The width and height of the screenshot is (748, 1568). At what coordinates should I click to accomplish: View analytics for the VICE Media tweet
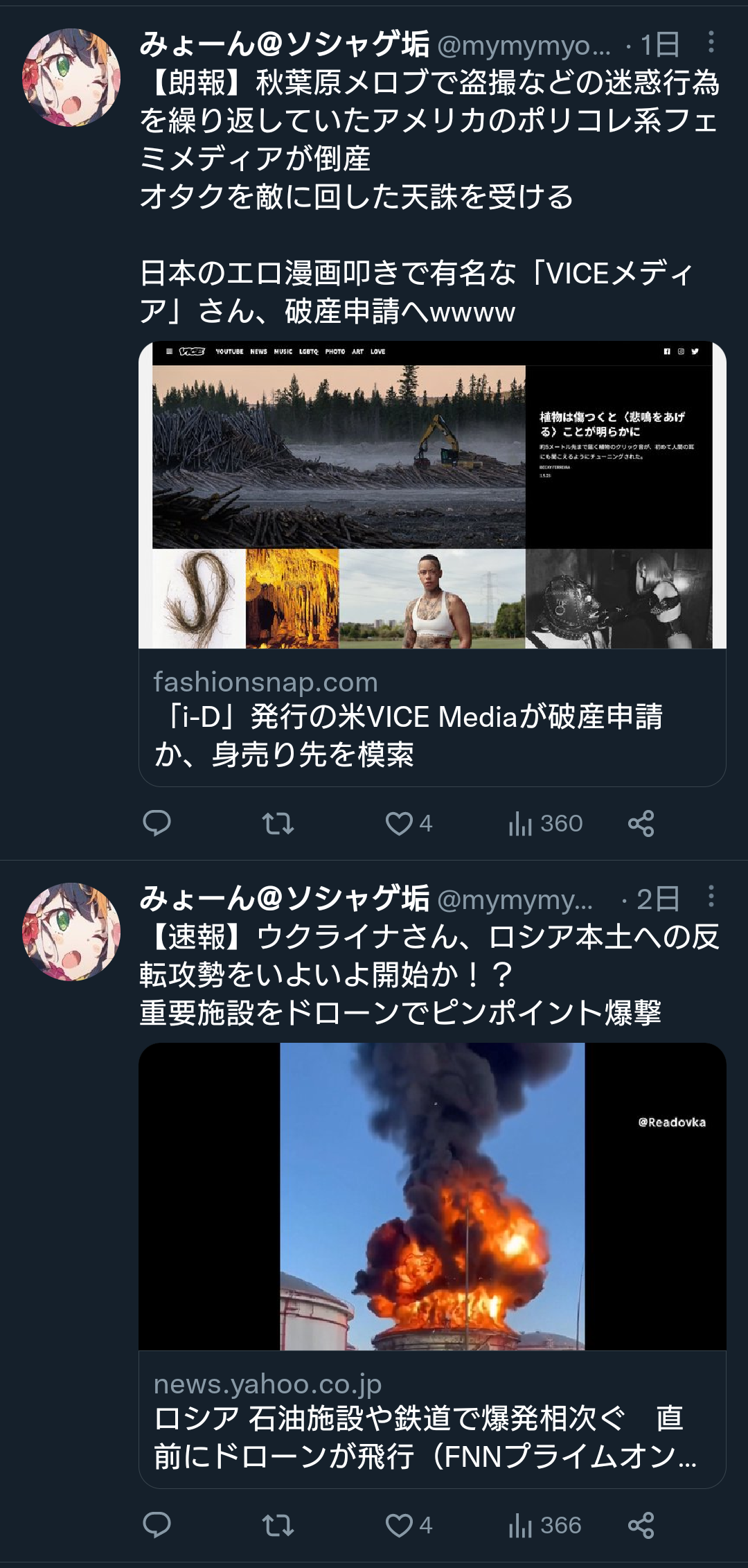click(545, 823)
